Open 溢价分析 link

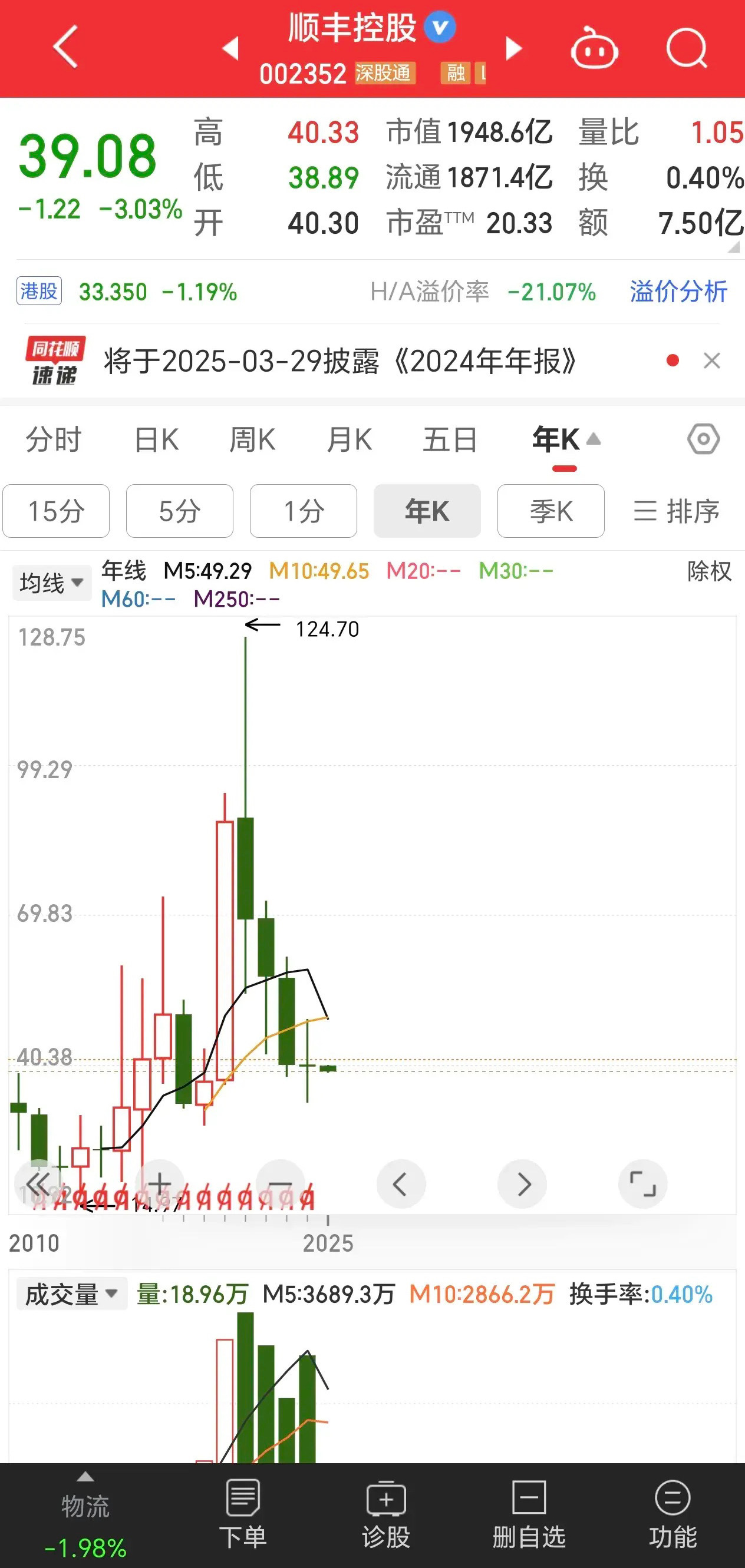coord(678,292)
